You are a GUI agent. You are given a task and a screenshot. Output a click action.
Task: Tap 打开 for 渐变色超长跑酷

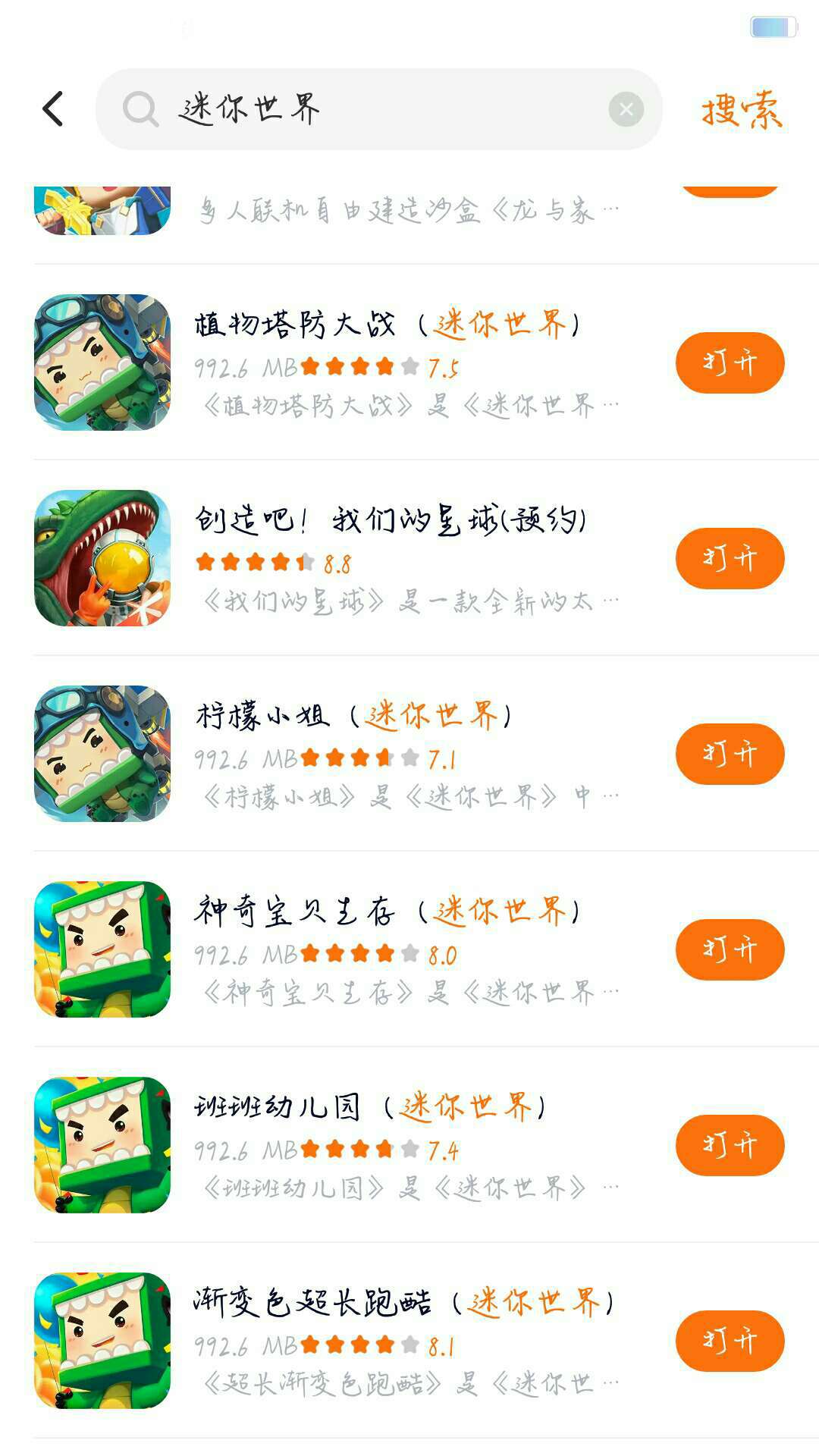coord(730,1341)
